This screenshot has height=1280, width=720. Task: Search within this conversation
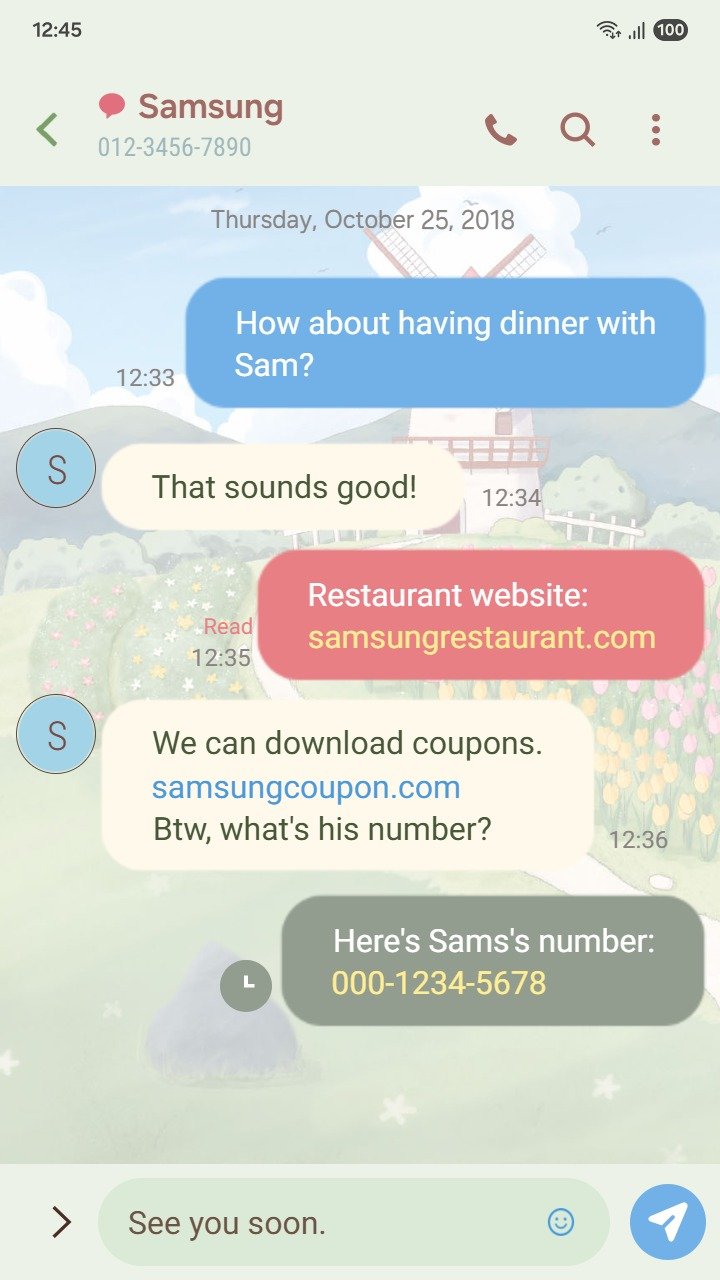(x=577, y=129)
